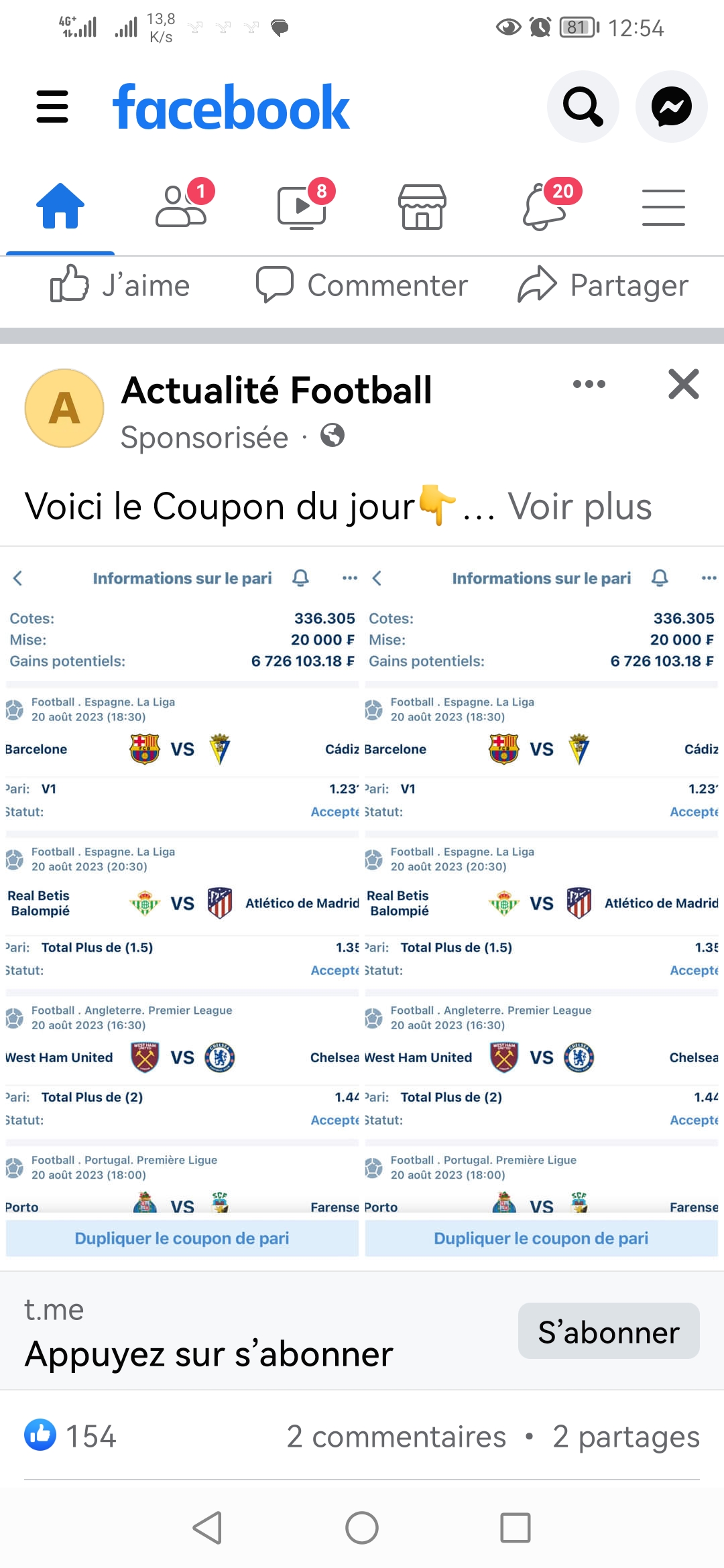Viewport: 724px width, 1568px height.
Task: Tap Commenter to write a comment
Action: (362, 285)
